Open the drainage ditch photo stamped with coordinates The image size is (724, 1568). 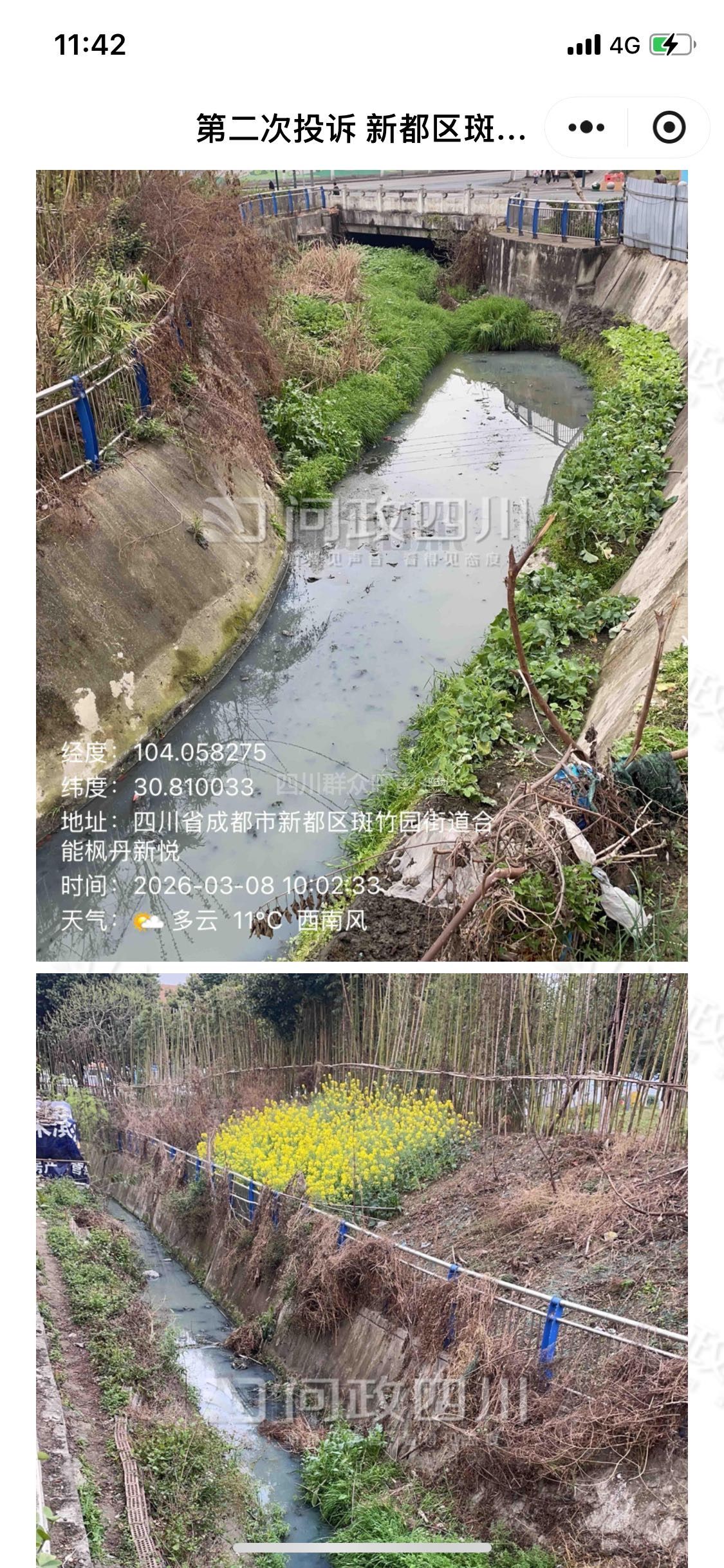[x=362, y=565]
